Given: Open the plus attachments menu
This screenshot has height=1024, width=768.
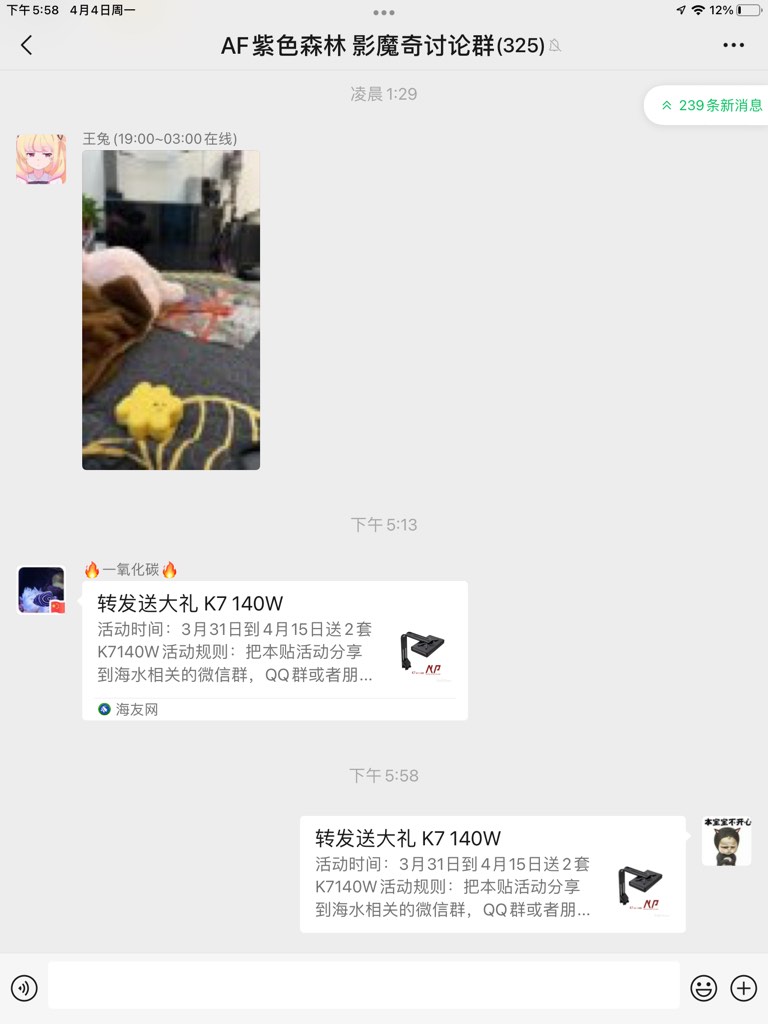Looking at the screenshot, I should click(744, 988).
